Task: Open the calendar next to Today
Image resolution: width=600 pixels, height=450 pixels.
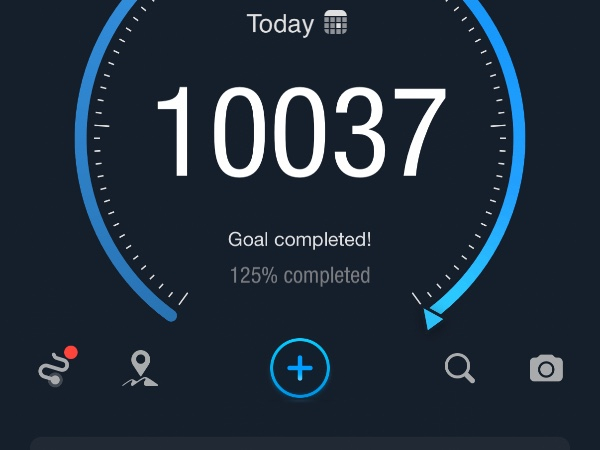Action: click(336, 23)
